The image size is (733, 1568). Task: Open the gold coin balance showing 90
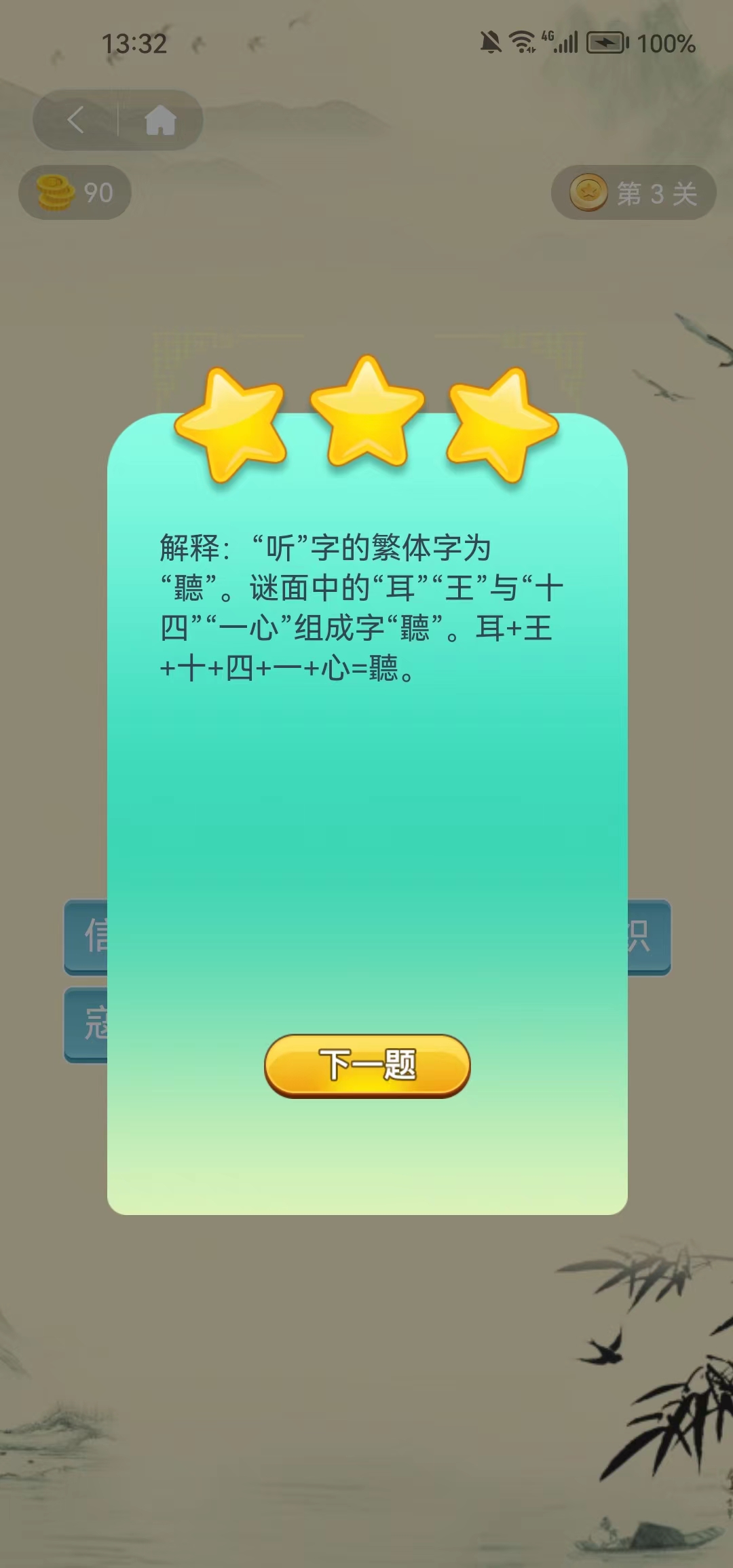[75, 193]
